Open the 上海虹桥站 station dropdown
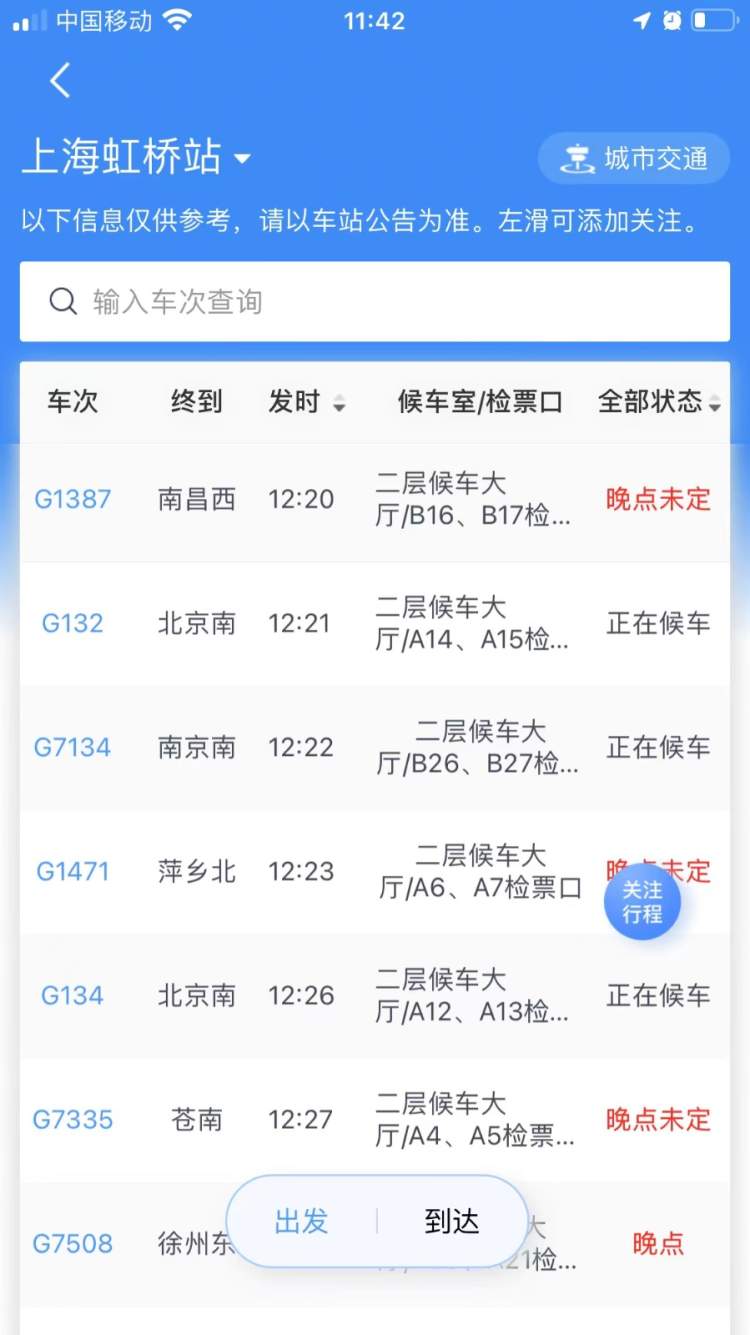 point(137,158)
